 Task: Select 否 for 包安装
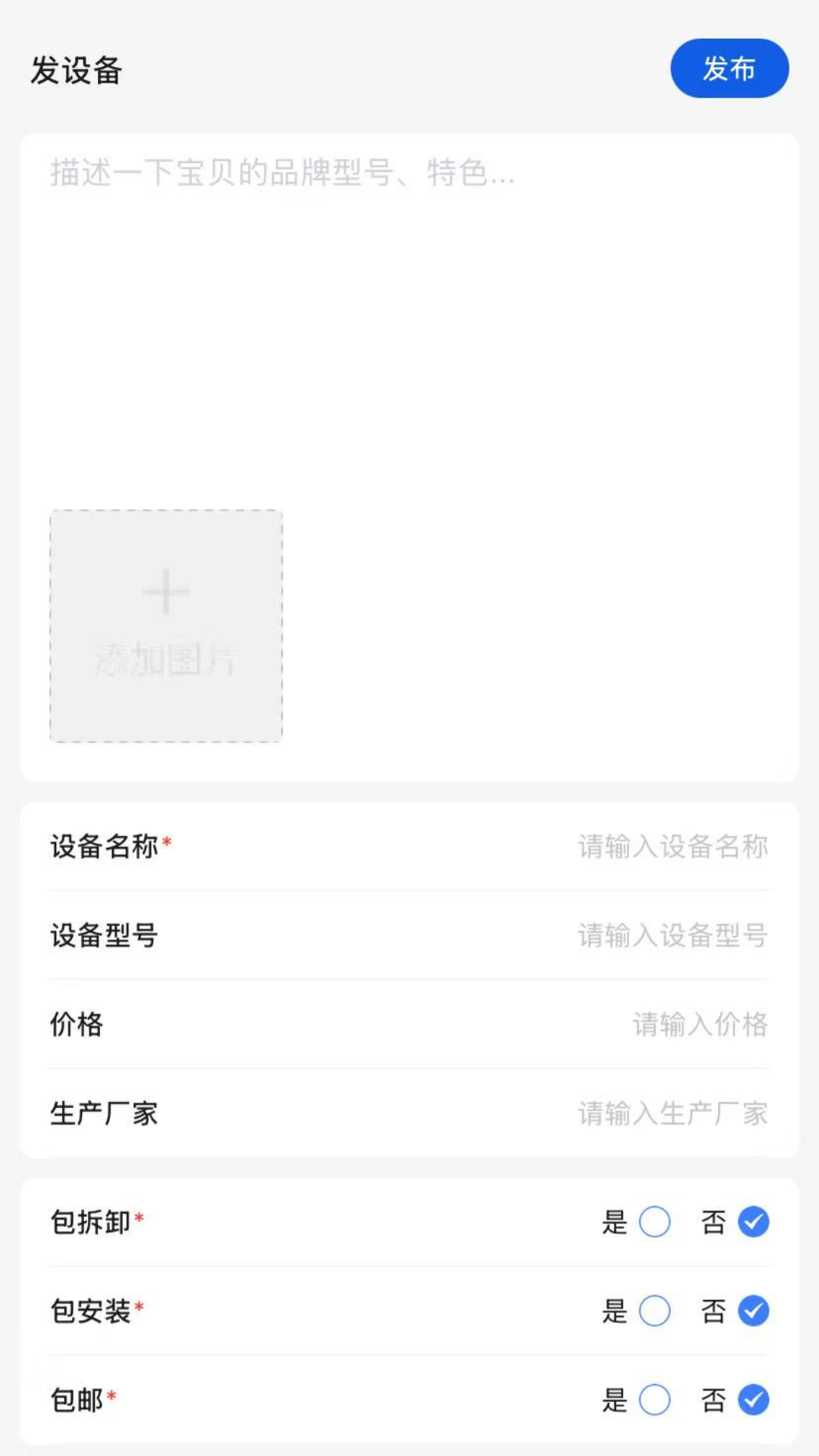(752, 1310)
